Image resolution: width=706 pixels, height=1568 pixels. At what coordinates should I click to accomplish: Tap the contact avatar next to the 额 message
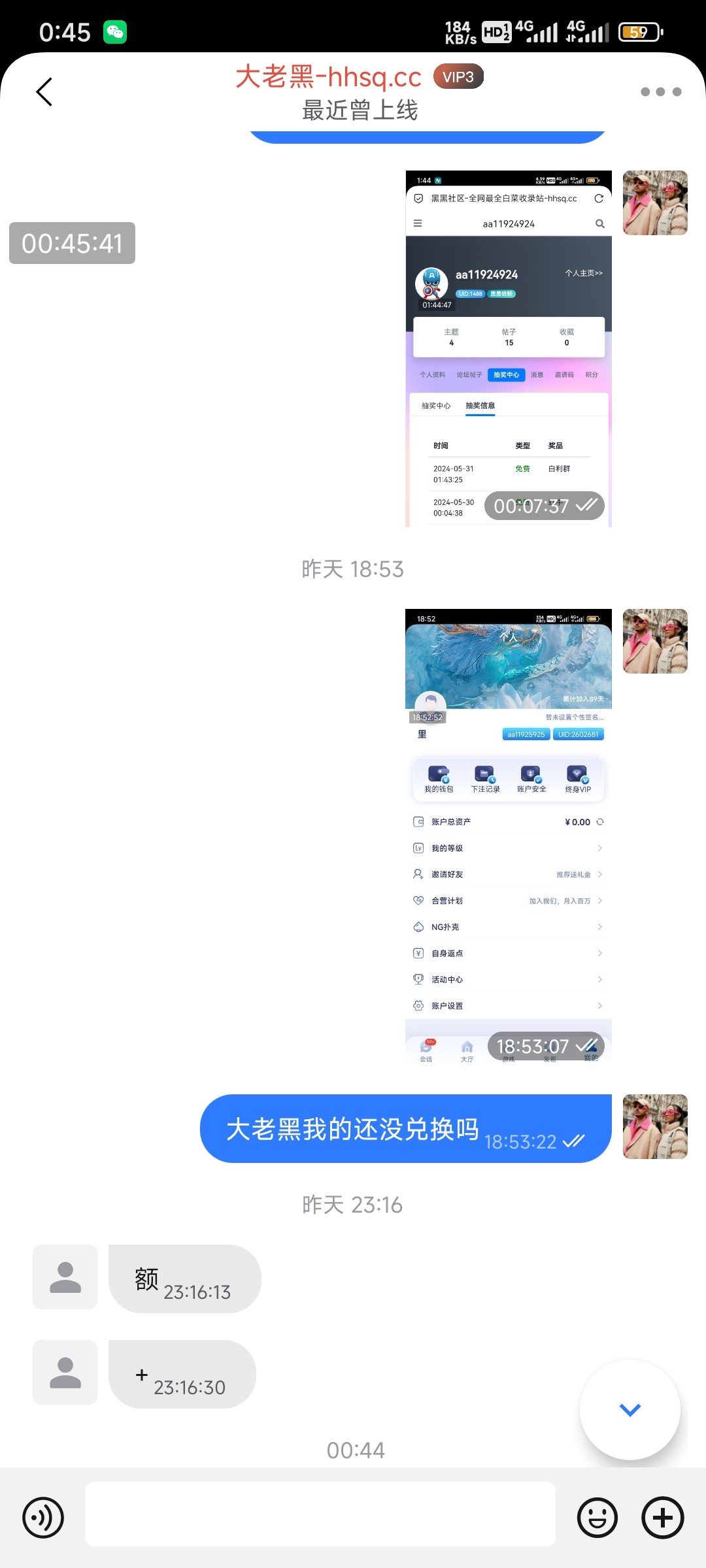point(65,1277)
